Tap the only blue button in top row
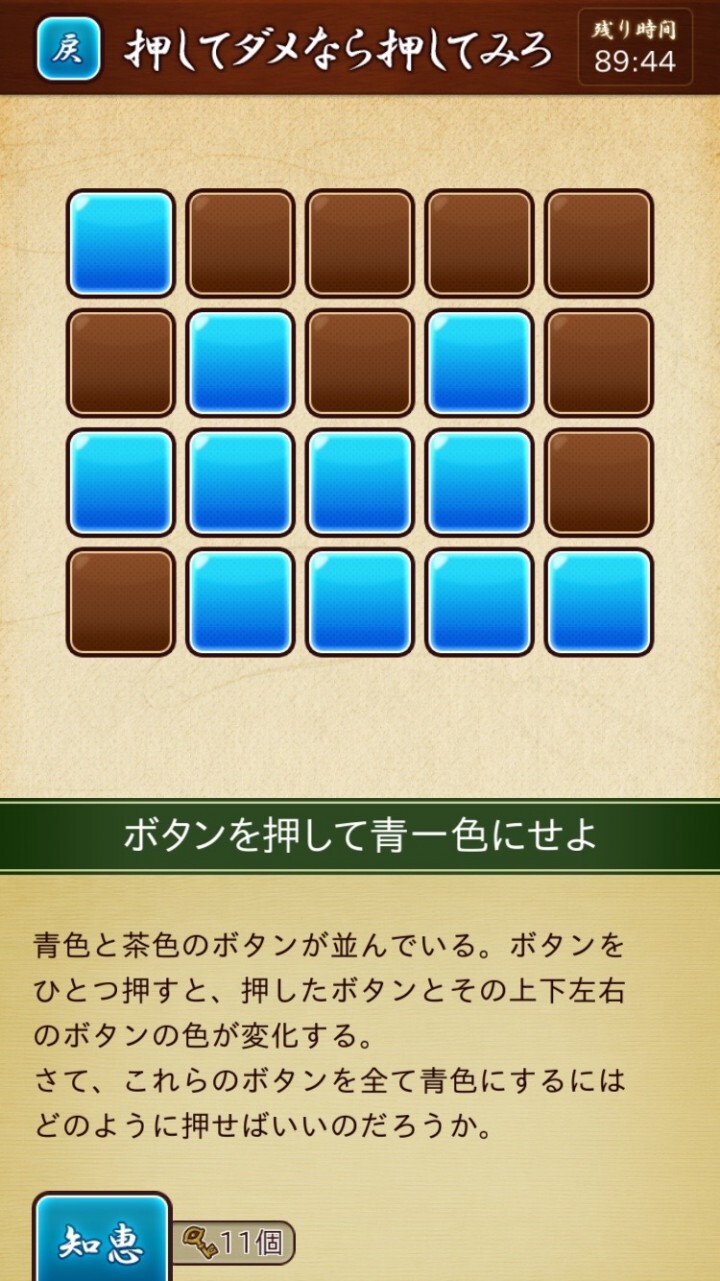 tap(121, 243)
